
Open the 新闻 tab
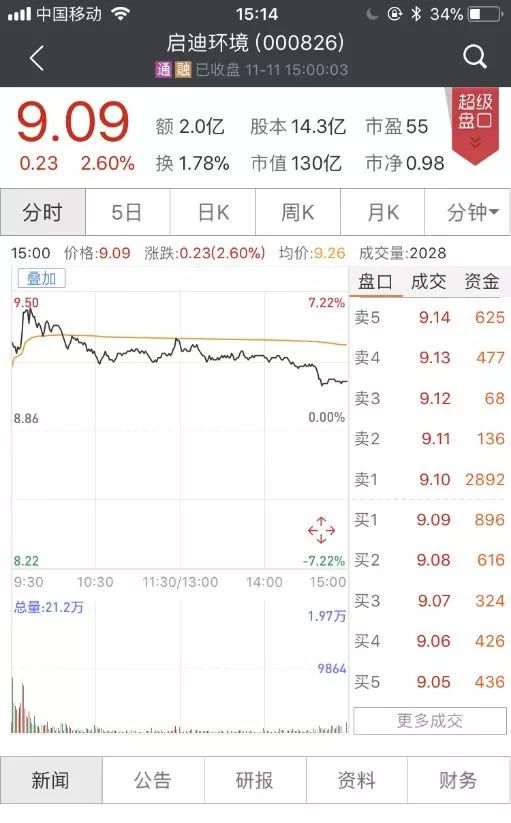pyautogui.click(x=51, y=780)
